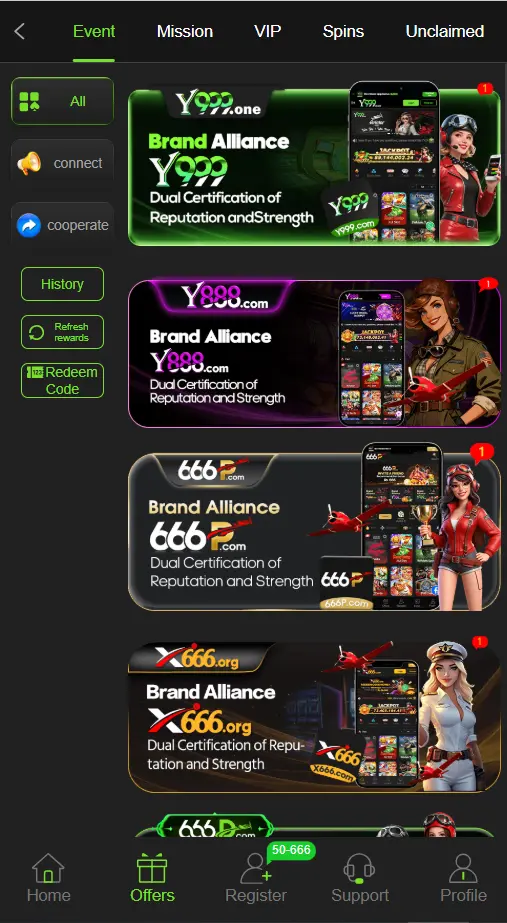The height and width of the screenshot is (923, 507).
Task: Open the Unclaimed tab
Action: [x=445, y=31]
